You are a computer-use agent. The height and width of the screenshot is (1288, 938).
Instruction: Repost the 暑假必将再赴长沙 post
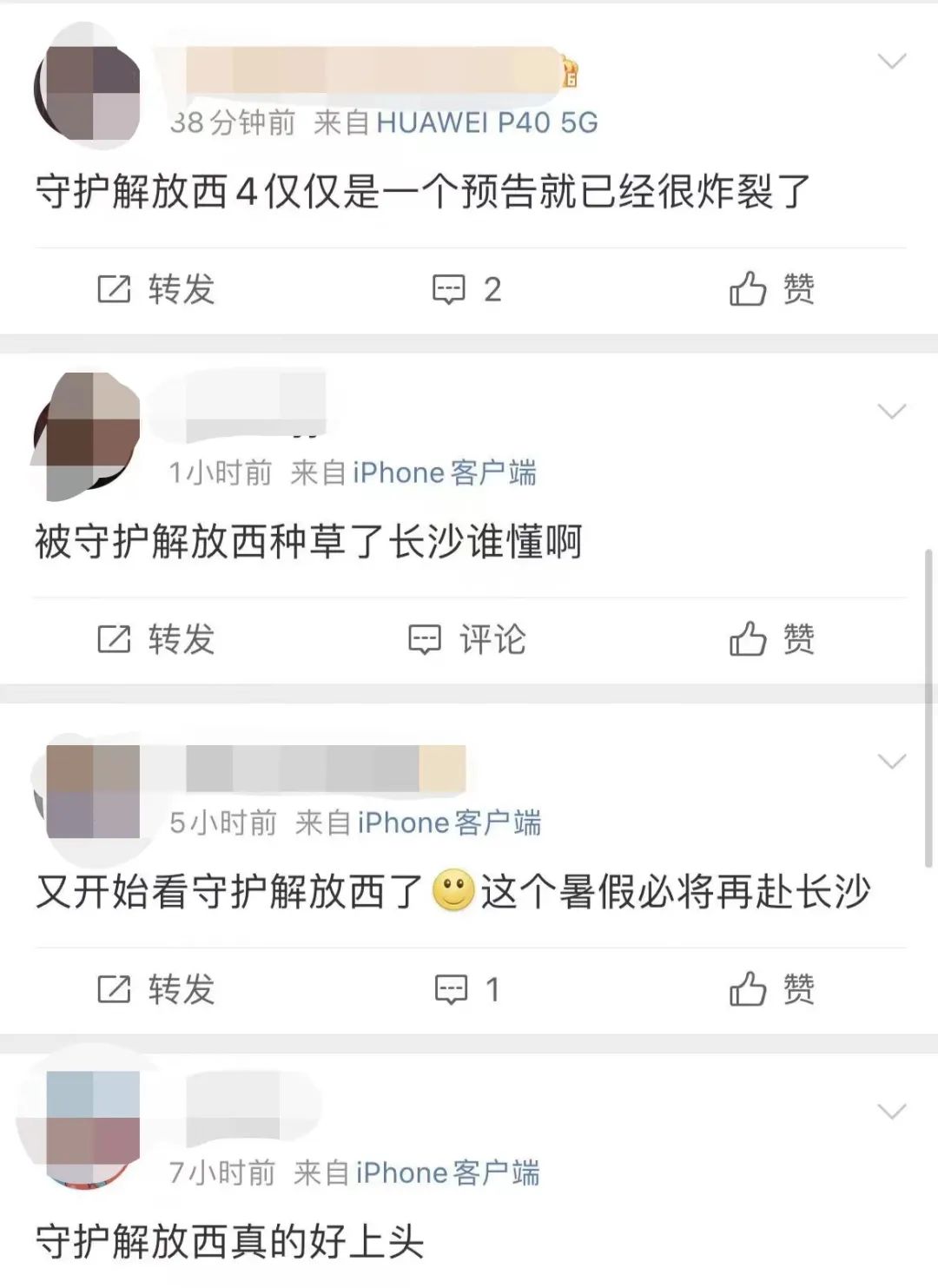(x=156, y=990)
